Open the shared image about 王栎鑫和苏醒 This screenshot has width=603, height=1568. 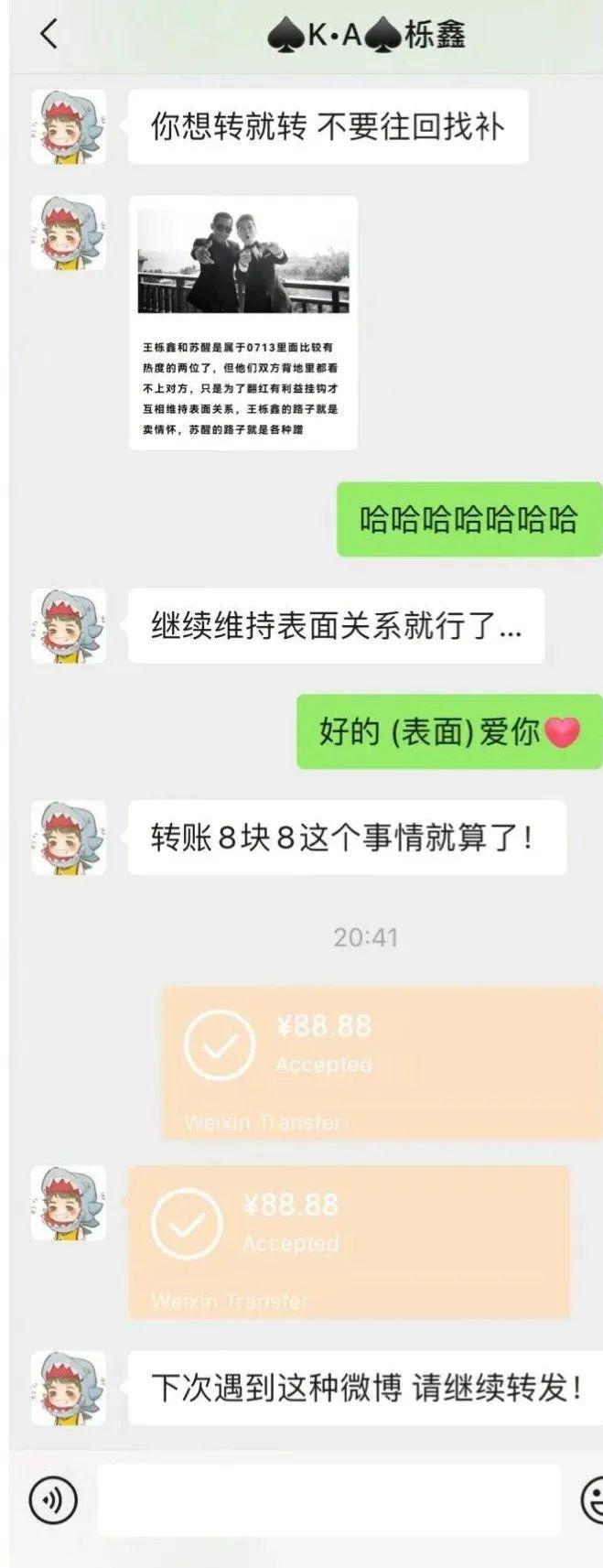click(x=242, y=322)
